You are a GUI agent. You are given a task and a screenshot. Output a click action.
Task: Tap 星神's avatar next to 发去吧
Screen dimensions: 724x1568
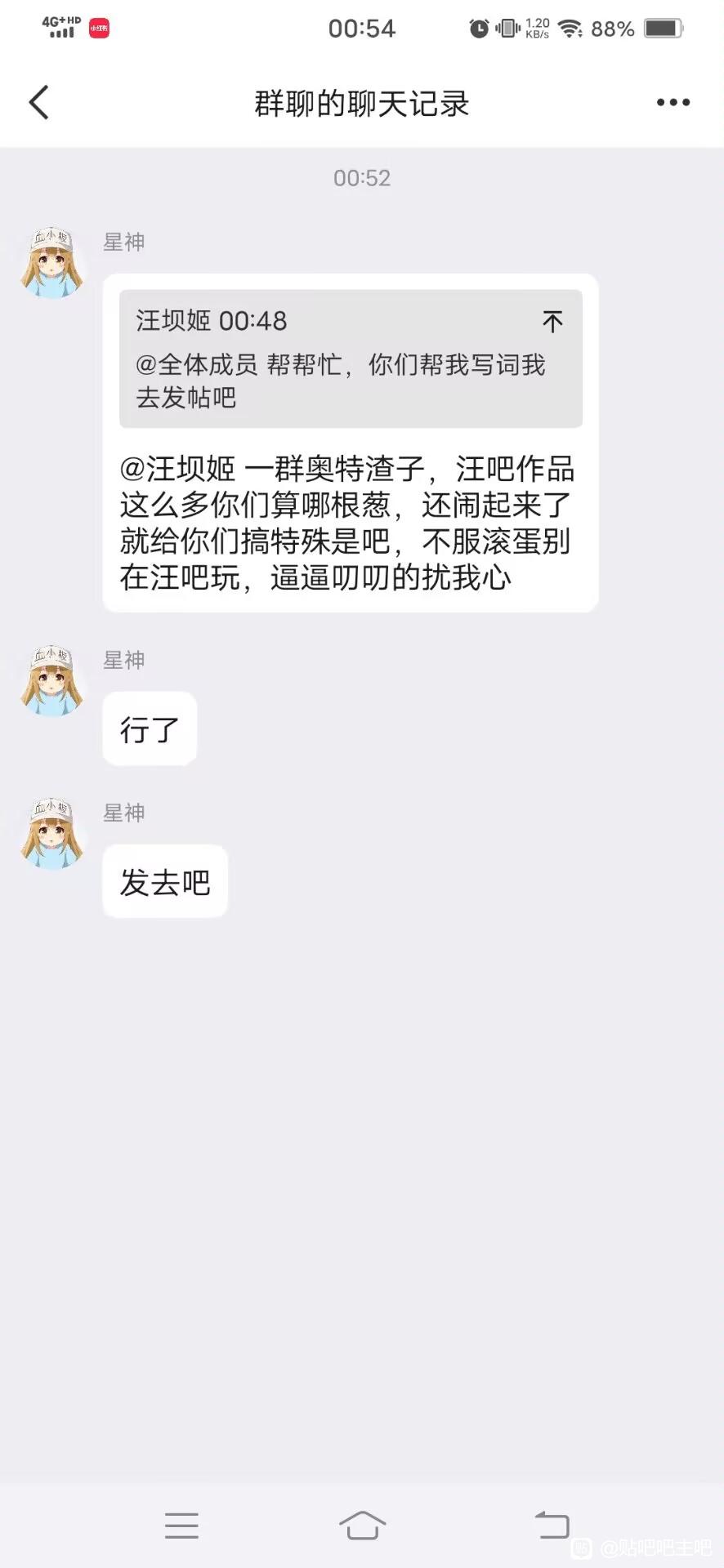pos(52,834)
